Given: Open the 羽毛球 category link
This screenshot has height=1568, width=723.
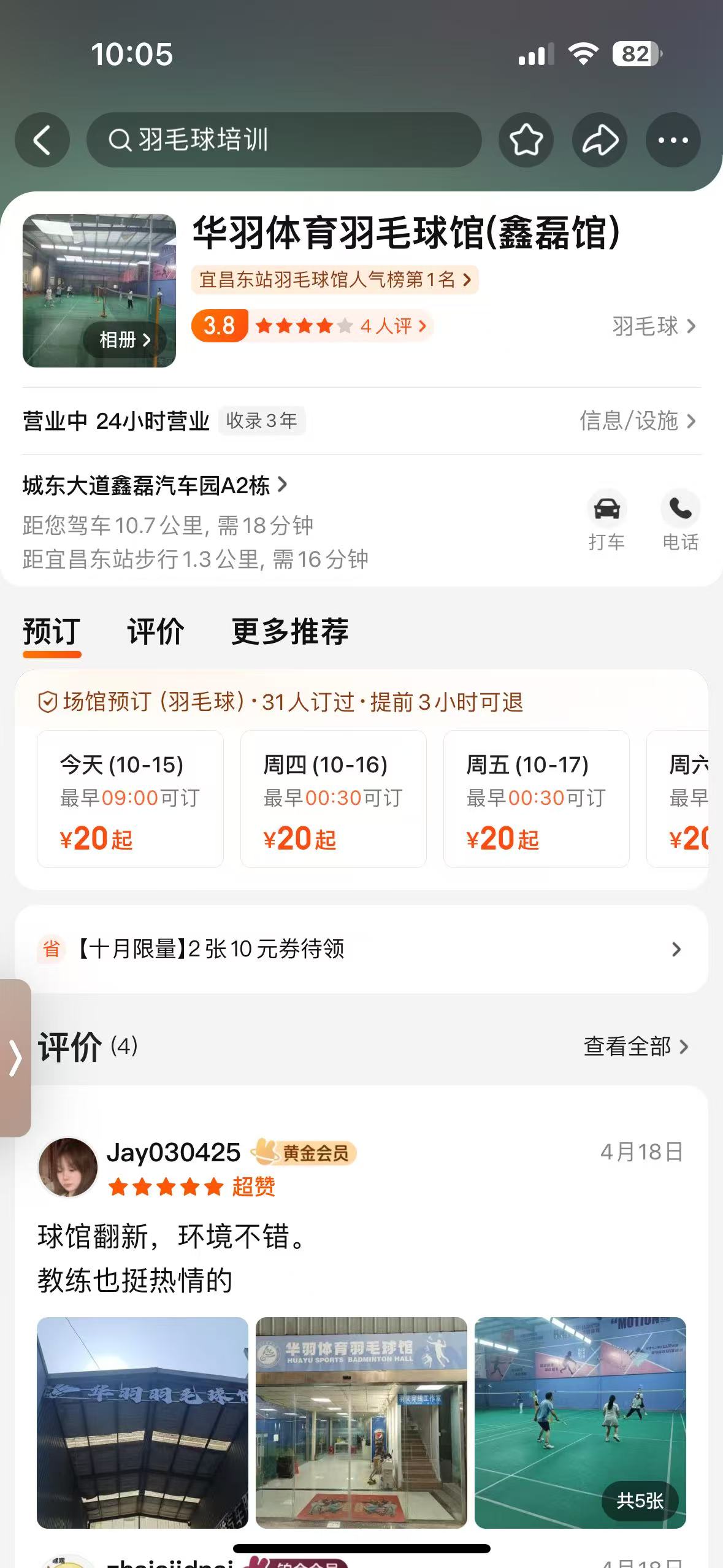Looking at the screenshot, I should [x=653, y=326].
